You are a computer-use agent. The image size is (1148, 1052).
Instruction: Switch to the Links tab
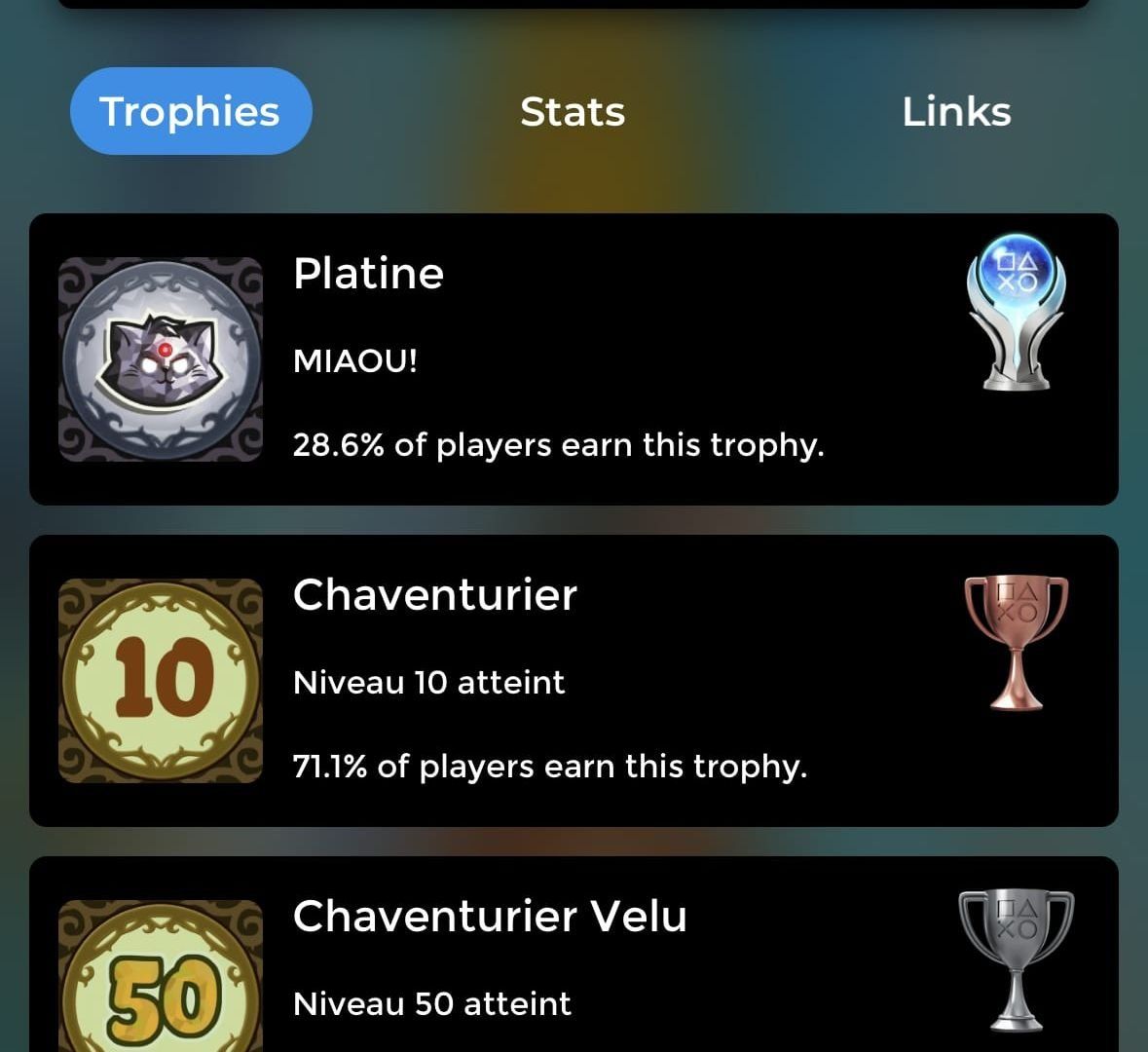pyautogui.click(x=956, y=111)
